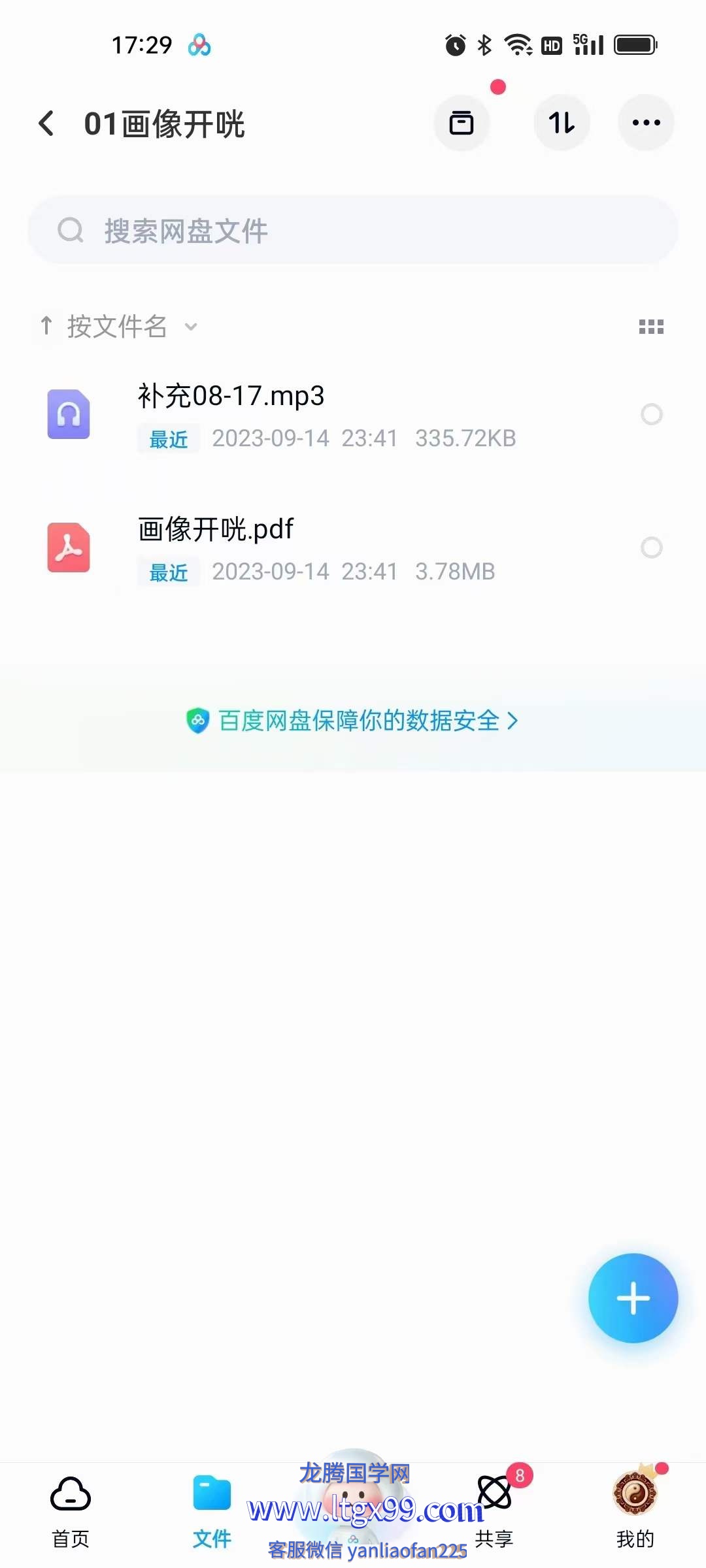706x1568 pixels.
Task: Select the 画像开咣.pdf checkbox circle
Action: coord(652,547)
